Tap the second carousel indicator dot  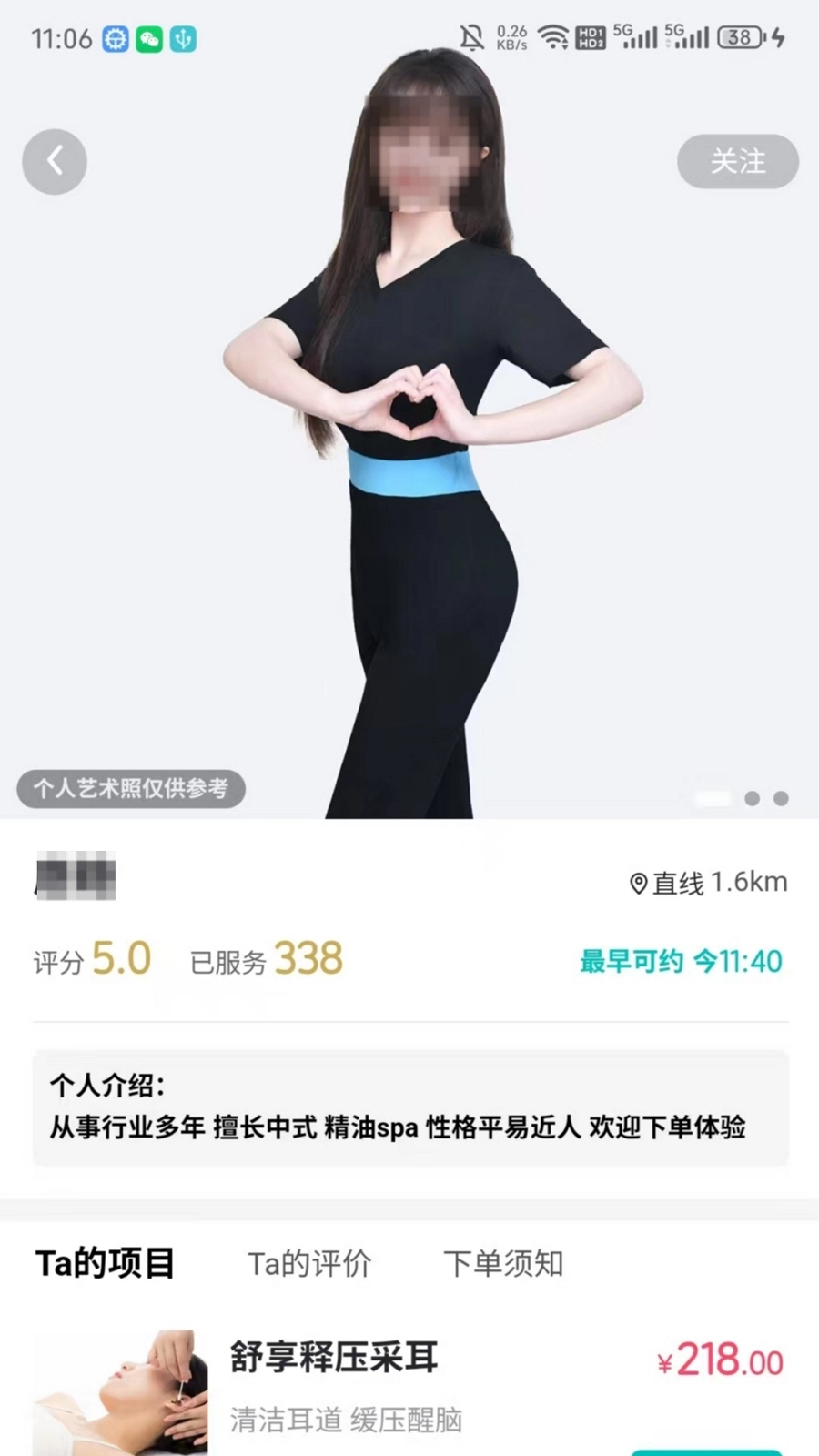[x=753, y=795]
